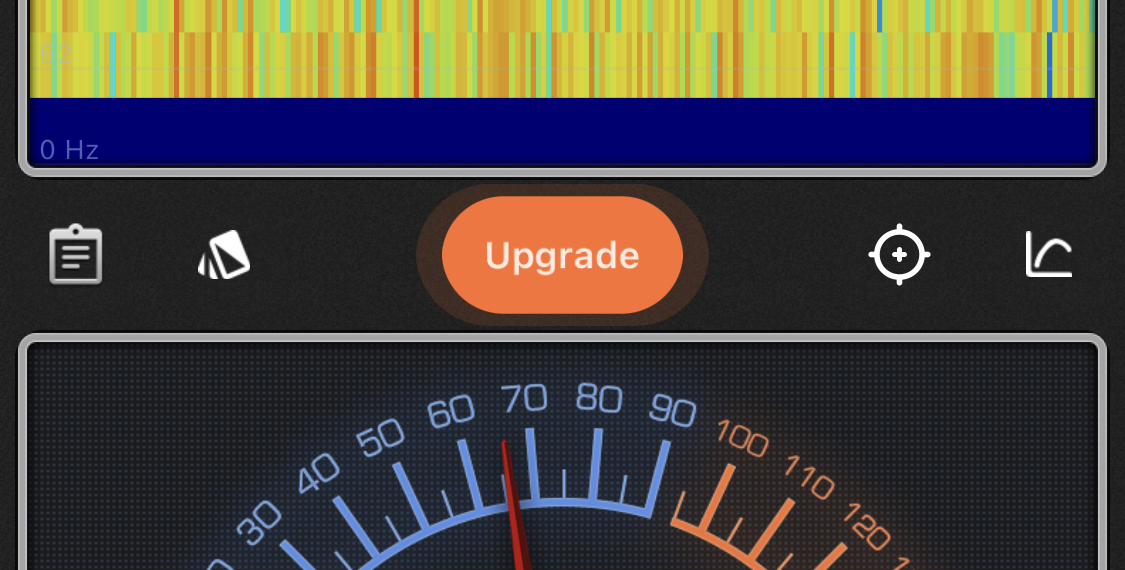This screenshot has height=570, width=1125.
Task: Open the crosshair target icon
Action: click(899, 254)
